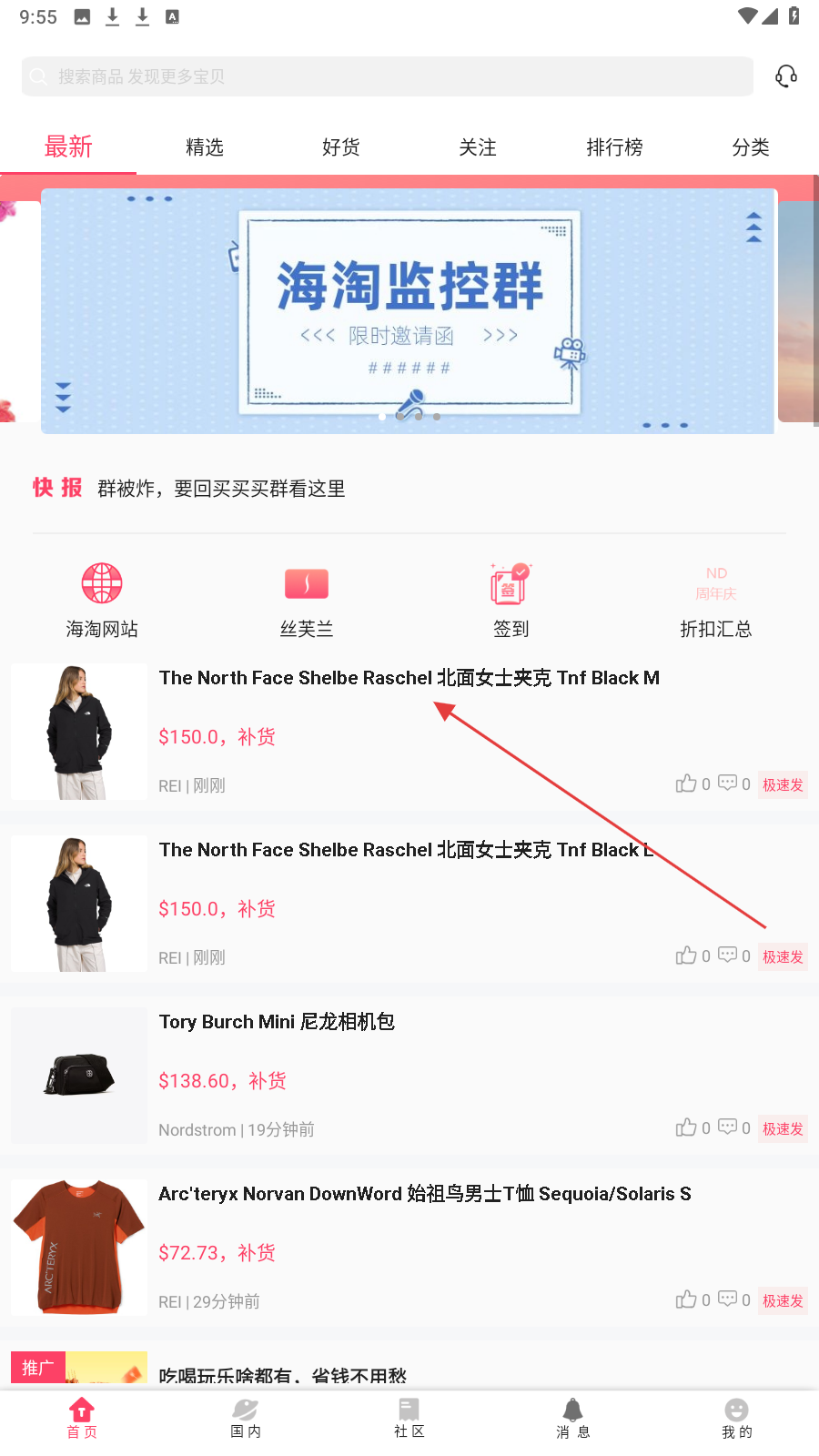Viewport: 819px width, 1456px height.
Task: Go to the 社区 bottom tab
Action: 409,1419
